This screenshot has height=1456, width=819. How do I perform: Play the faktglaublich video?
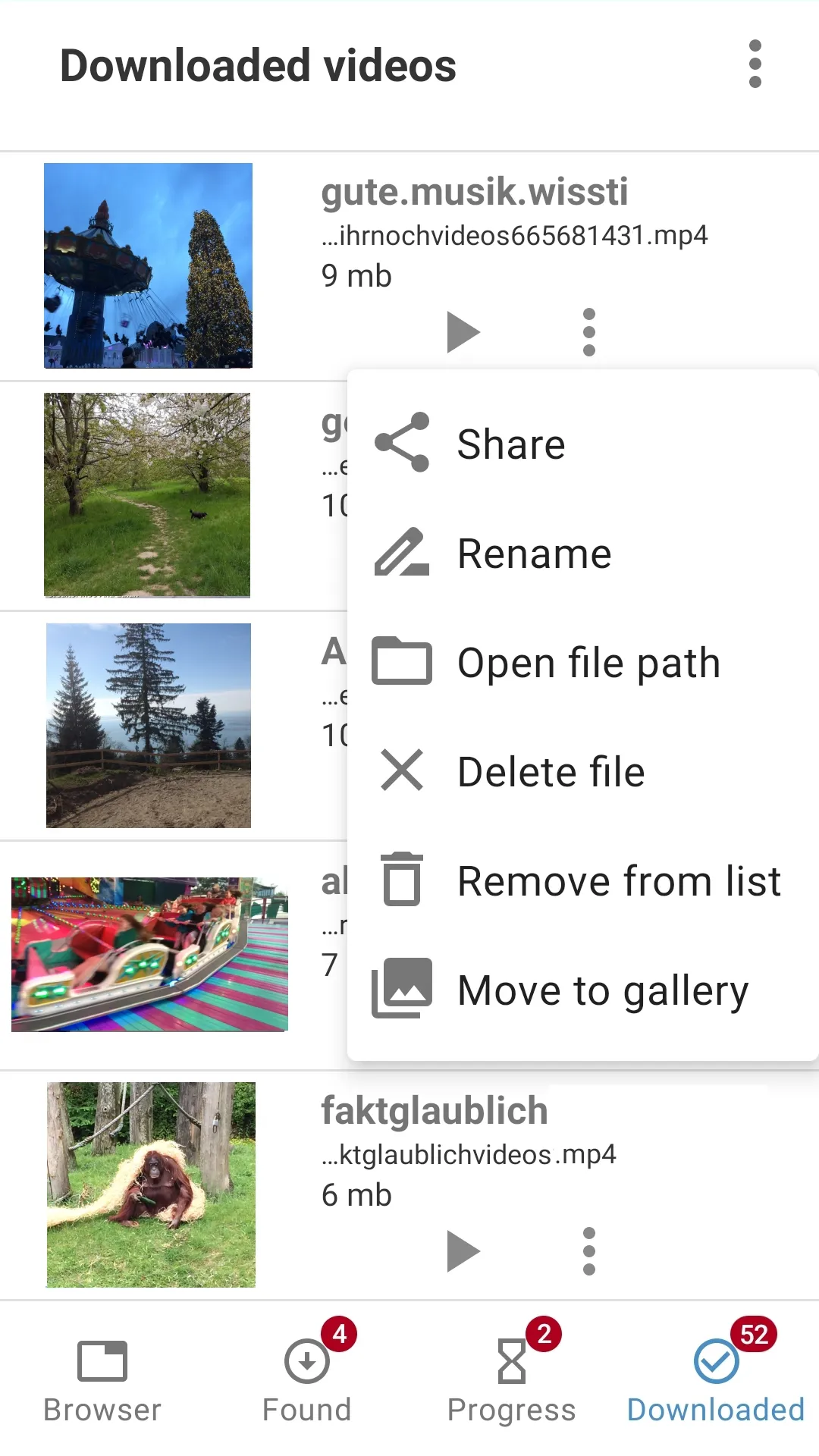pyautogui.click(x=463, y=1251)
